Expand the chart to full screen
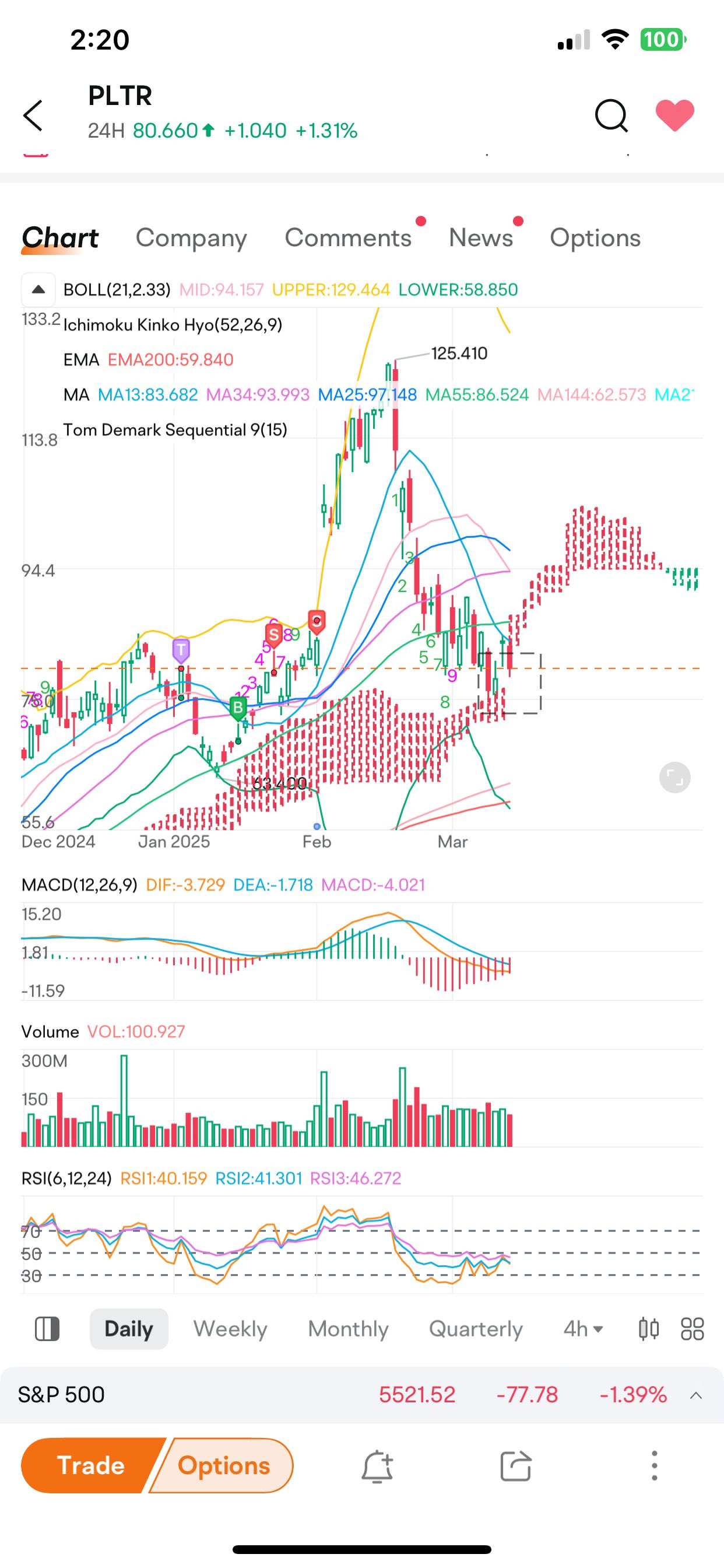Screen dimensions: 724x1568 tap(674, 778)
